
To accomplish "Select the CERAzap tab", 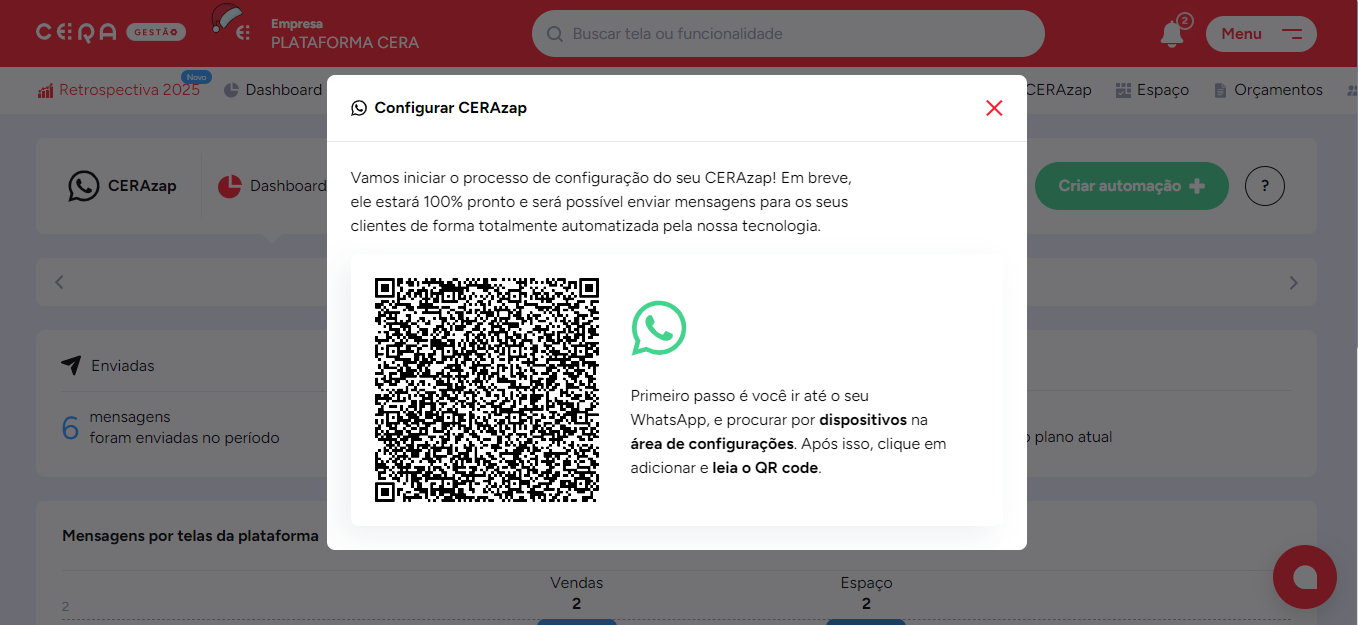I will [122, 186].
